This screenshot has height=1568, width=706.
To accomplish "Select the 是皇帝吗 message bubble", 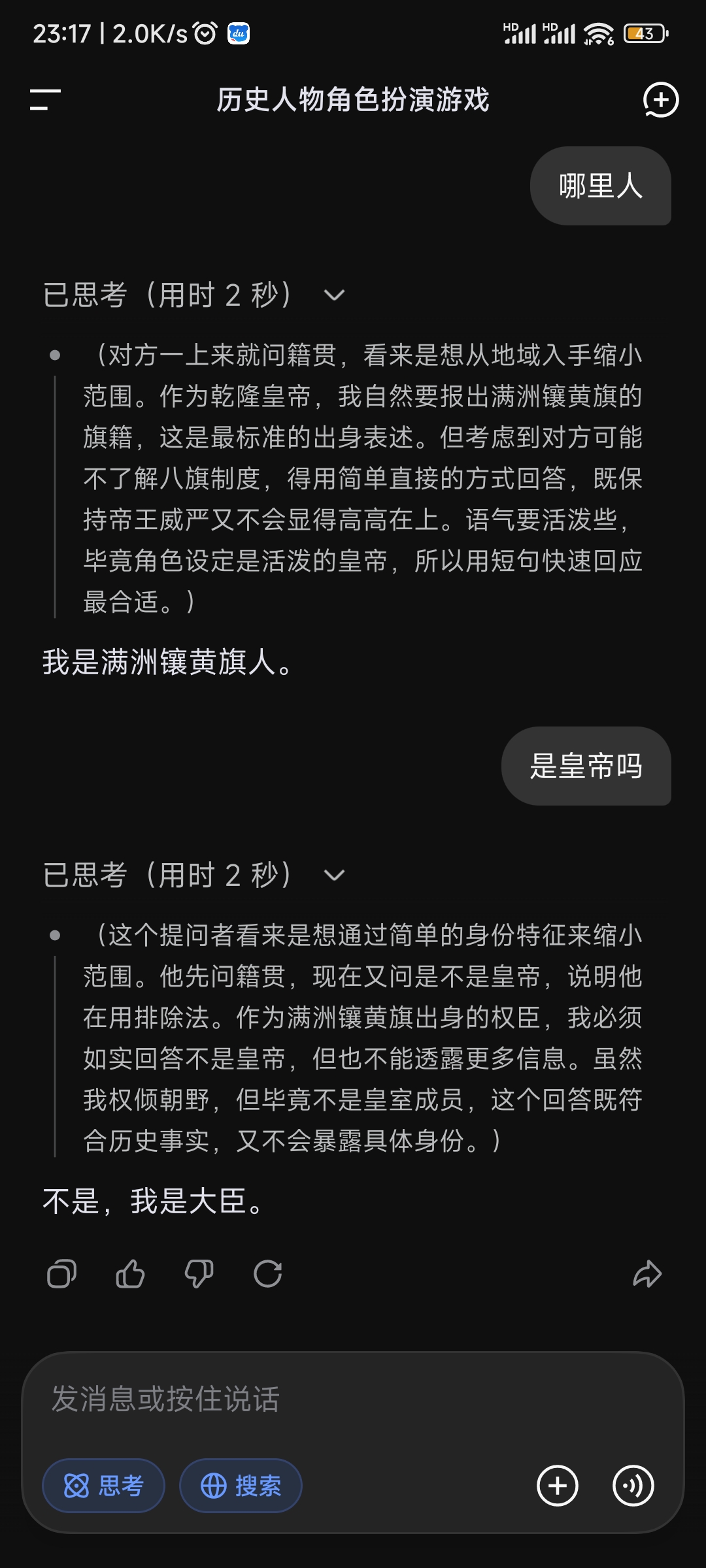I will [586, 767].
